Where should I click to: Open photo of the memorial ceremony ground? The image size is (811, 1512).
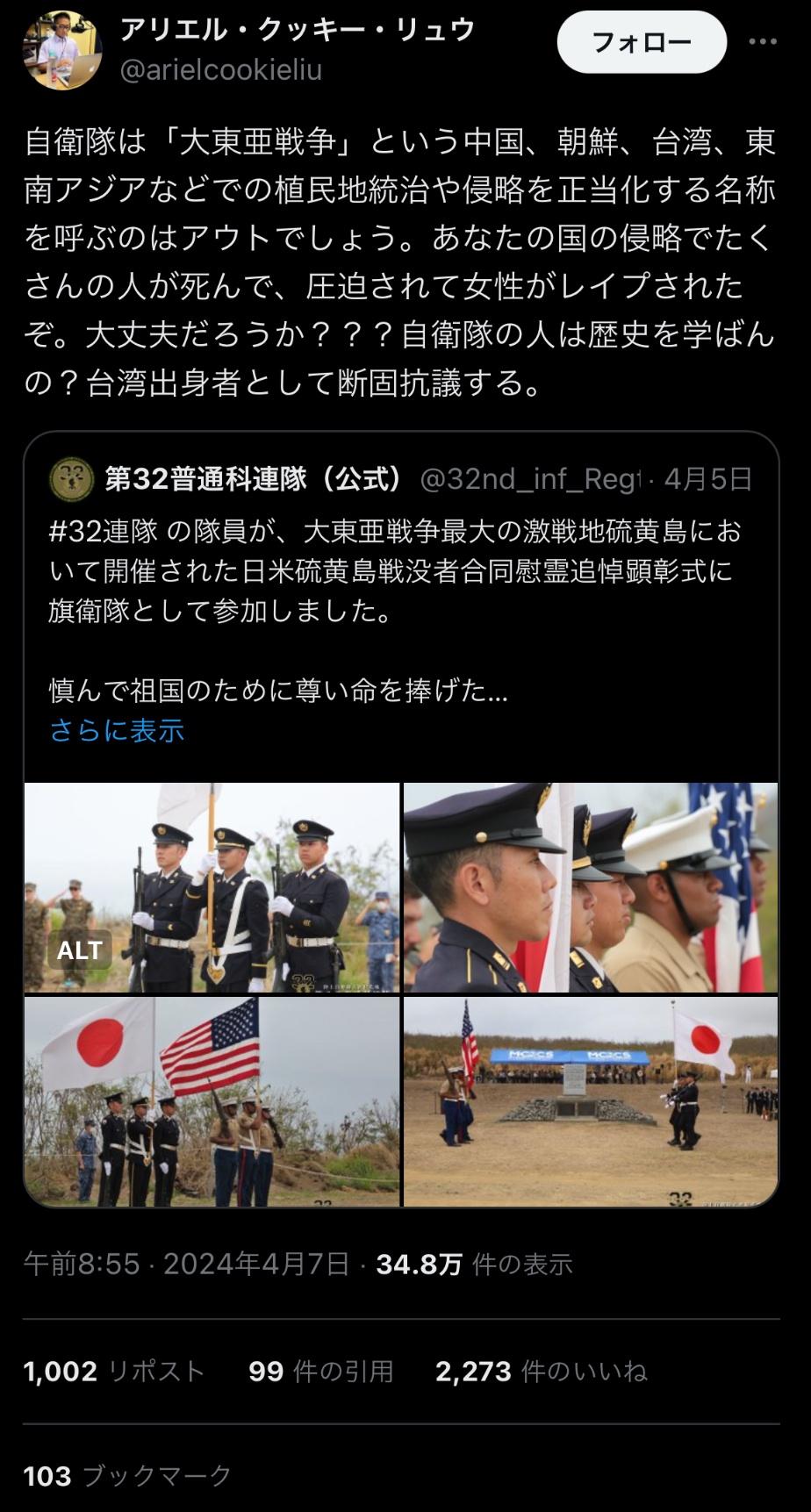click(590, 1100)
